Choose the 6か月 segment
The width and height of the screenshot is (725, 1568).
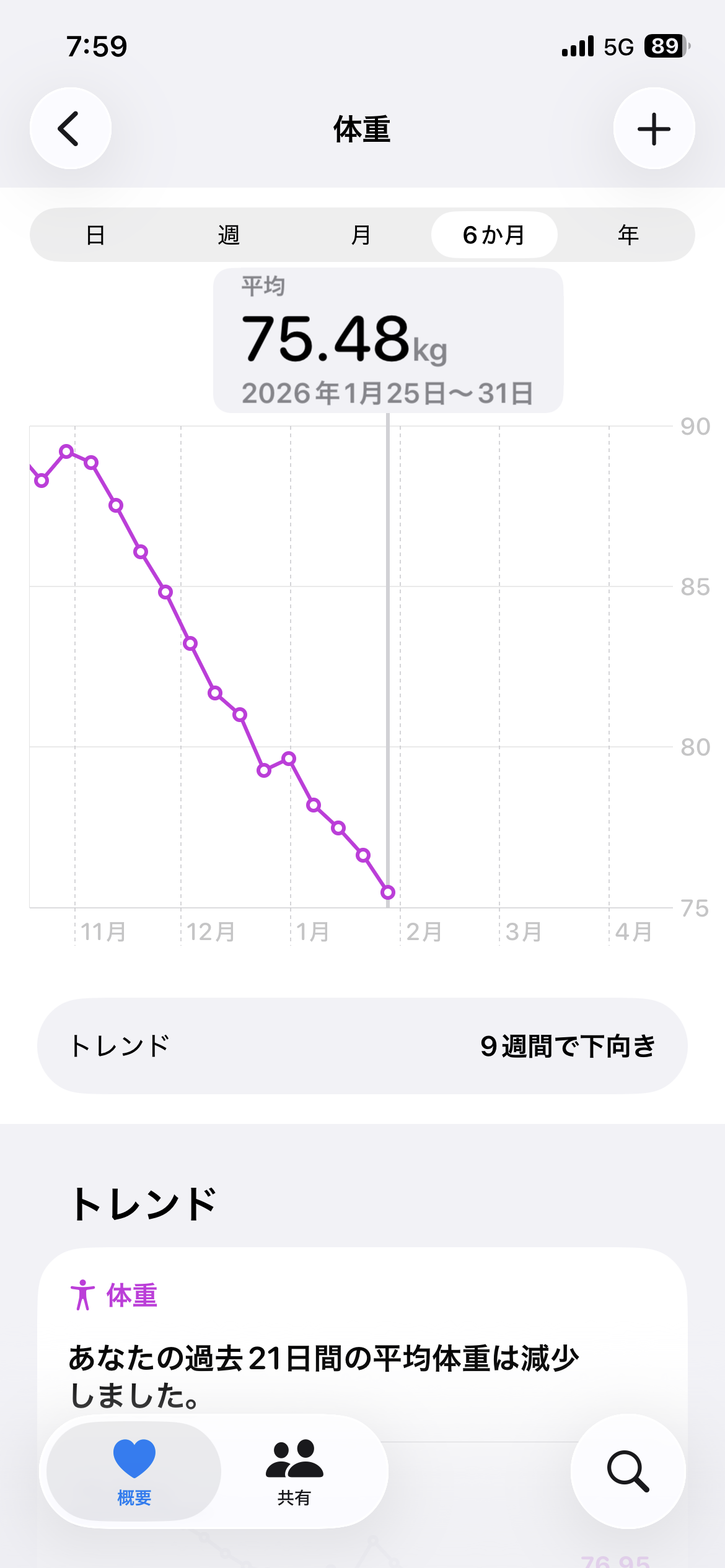[x=494, y=235]
